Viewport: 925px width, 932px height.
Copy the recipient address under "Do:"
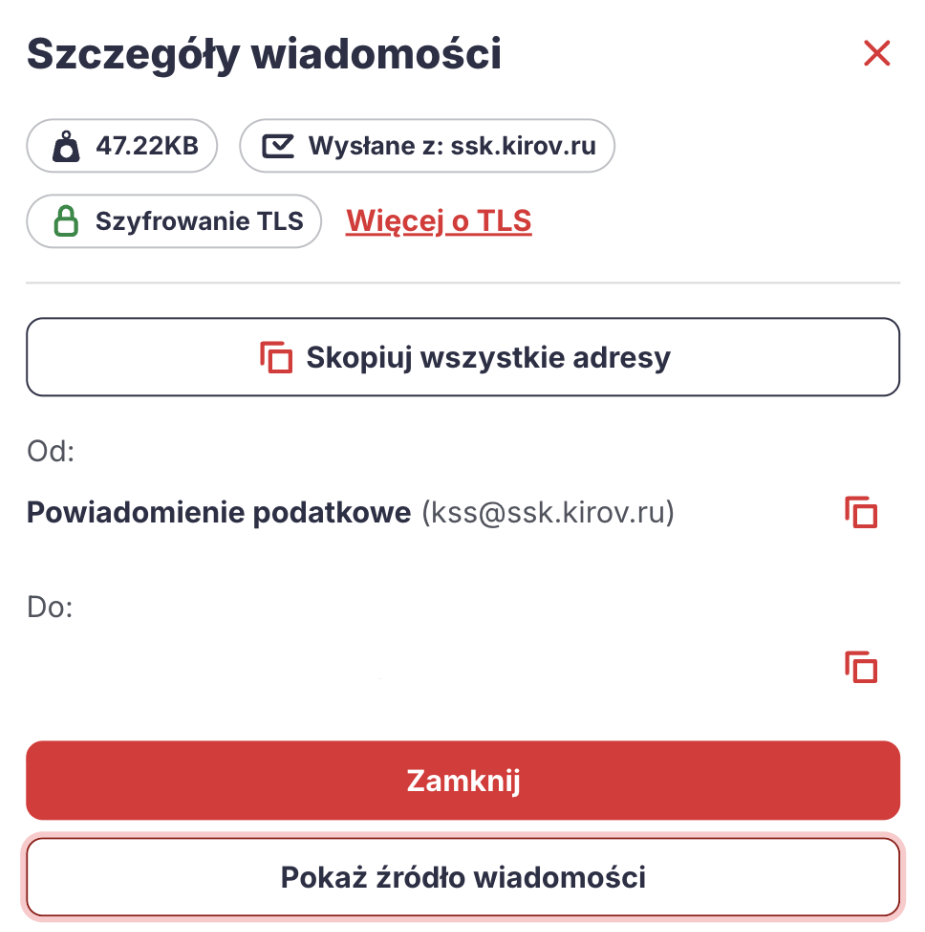point(860,667)
